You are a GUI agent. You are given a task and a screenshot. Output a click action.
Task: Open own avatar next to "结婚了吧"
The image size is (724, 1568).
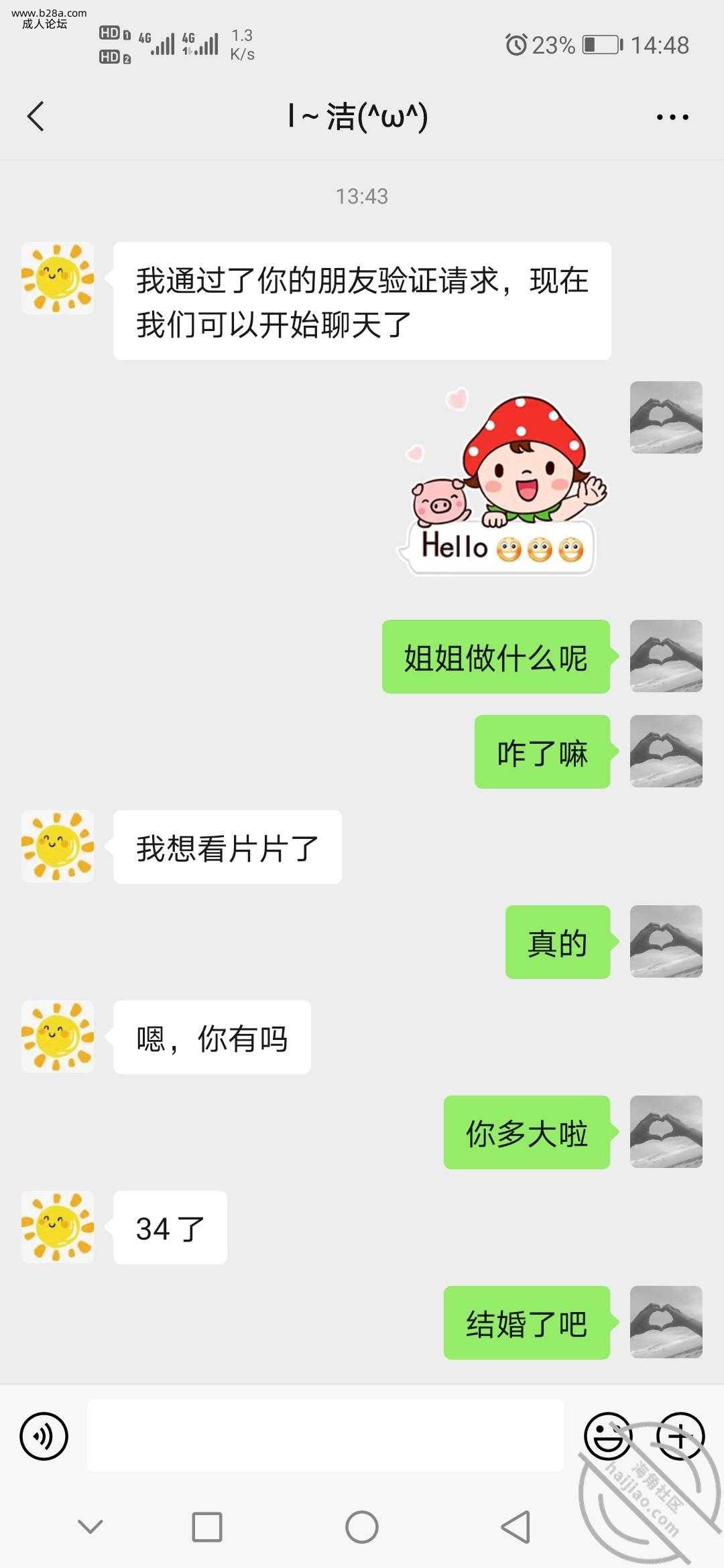666,1322
